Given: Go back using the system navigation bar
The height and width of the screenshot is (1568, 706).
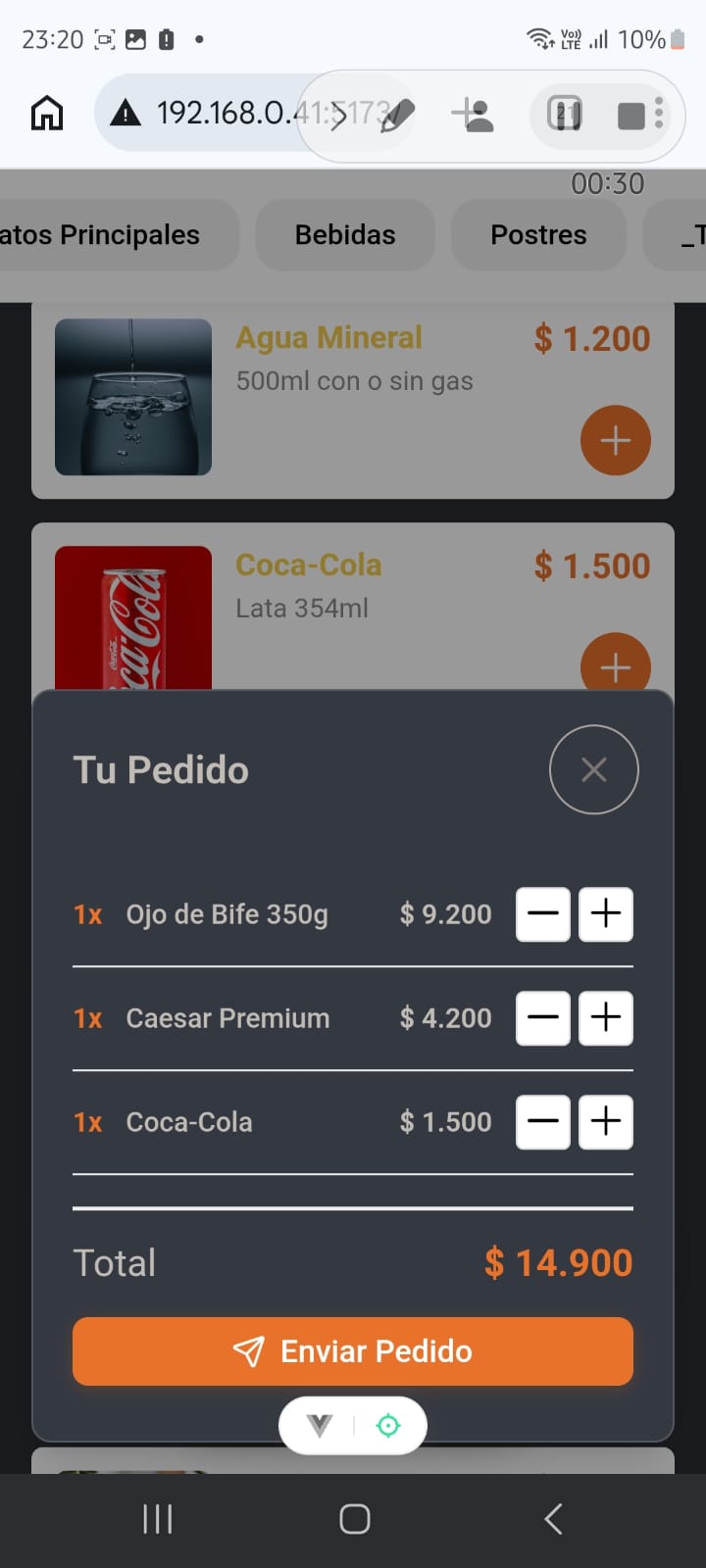Looking at the screenshot, I should (553, 1519).
